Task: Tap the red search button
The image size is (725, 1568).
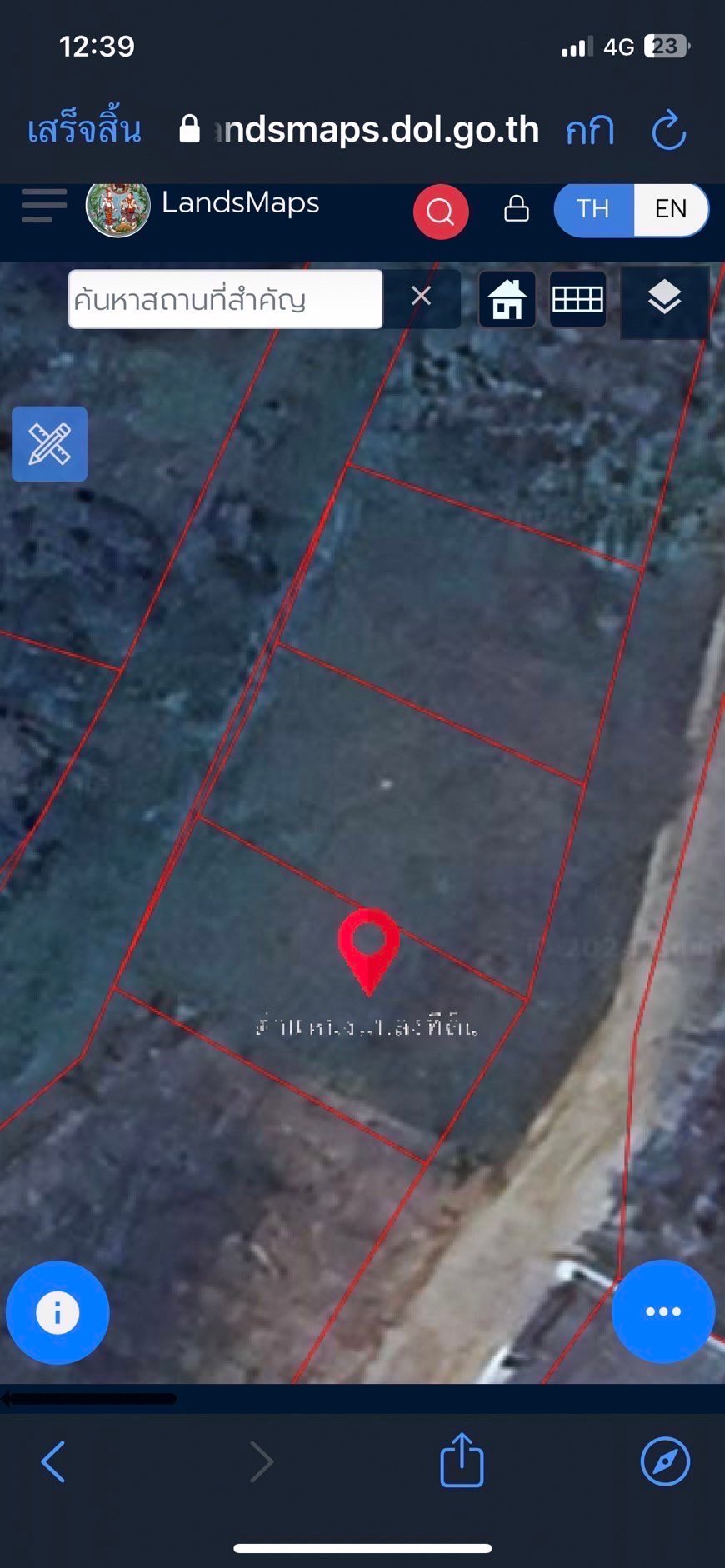Action: (440, 212)
